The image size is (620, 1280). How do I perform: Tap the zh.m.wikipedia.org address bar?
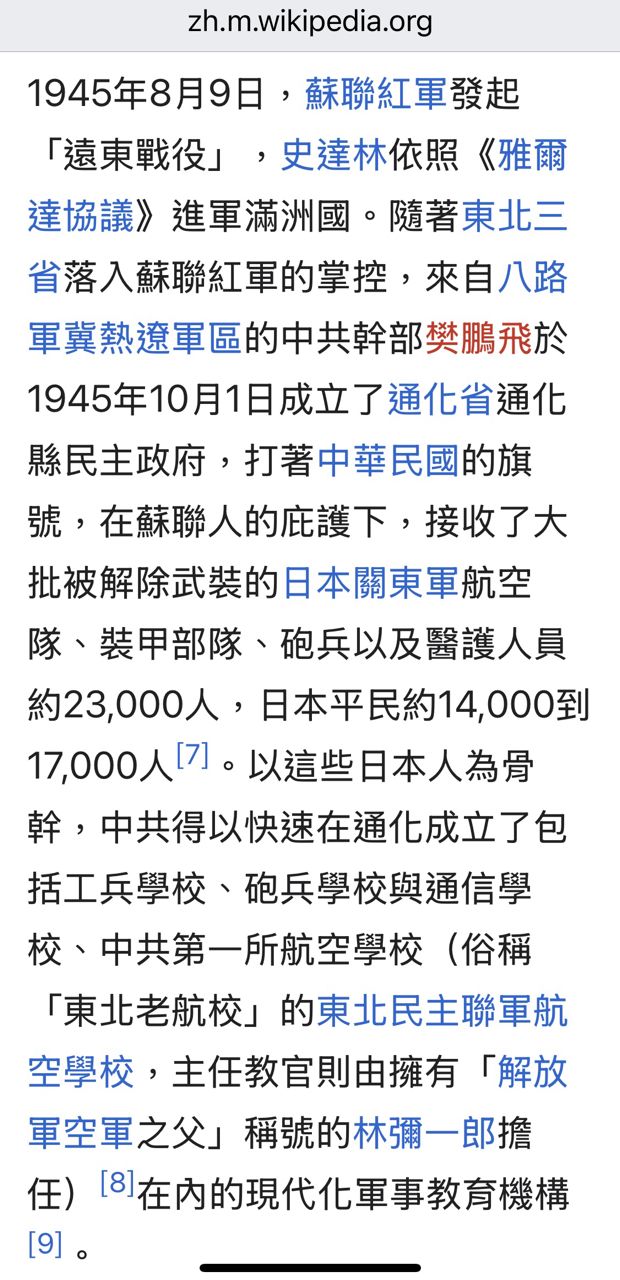pyautogui.click(x=310, y=22)
